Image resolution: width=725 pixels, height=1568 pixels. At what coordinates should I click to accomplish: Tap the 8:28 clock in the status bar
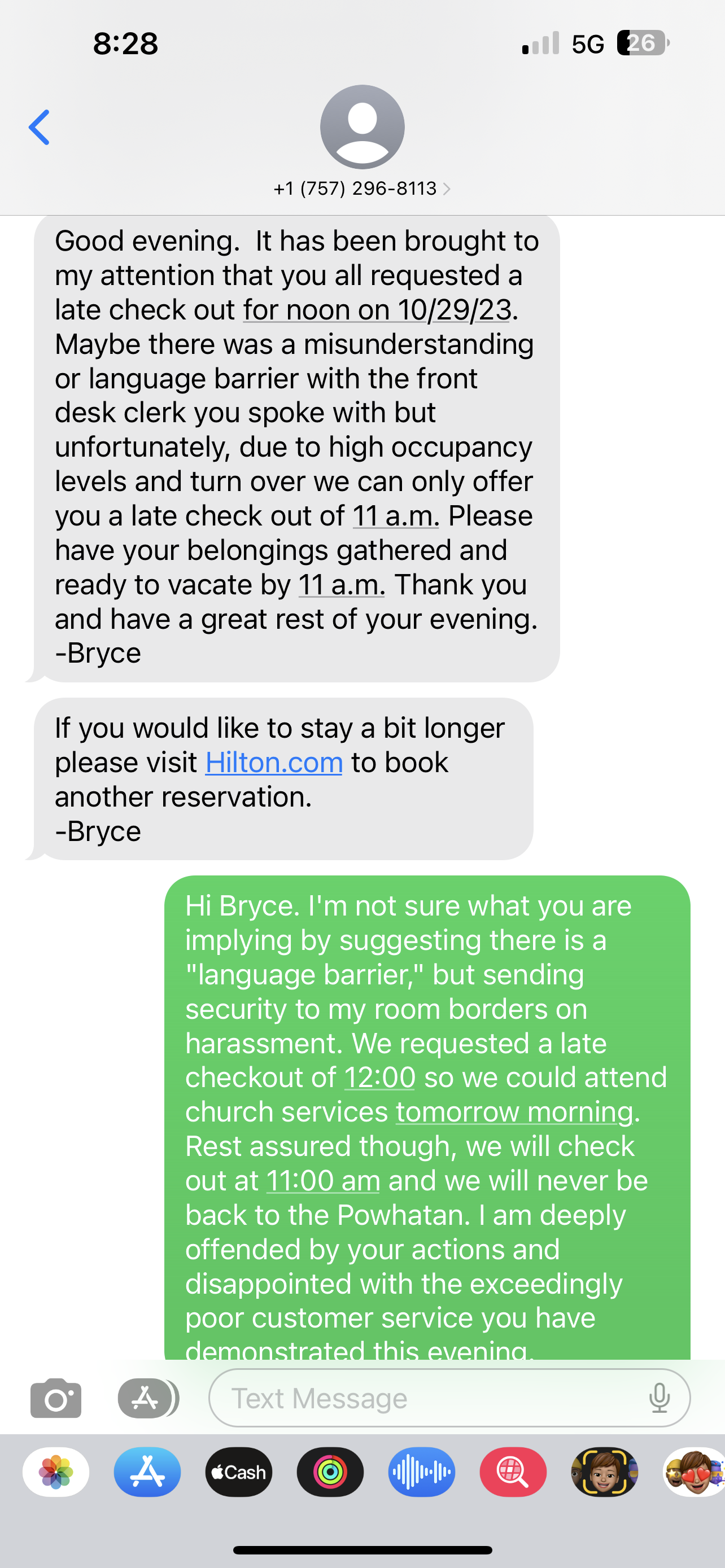click(125, 42)
